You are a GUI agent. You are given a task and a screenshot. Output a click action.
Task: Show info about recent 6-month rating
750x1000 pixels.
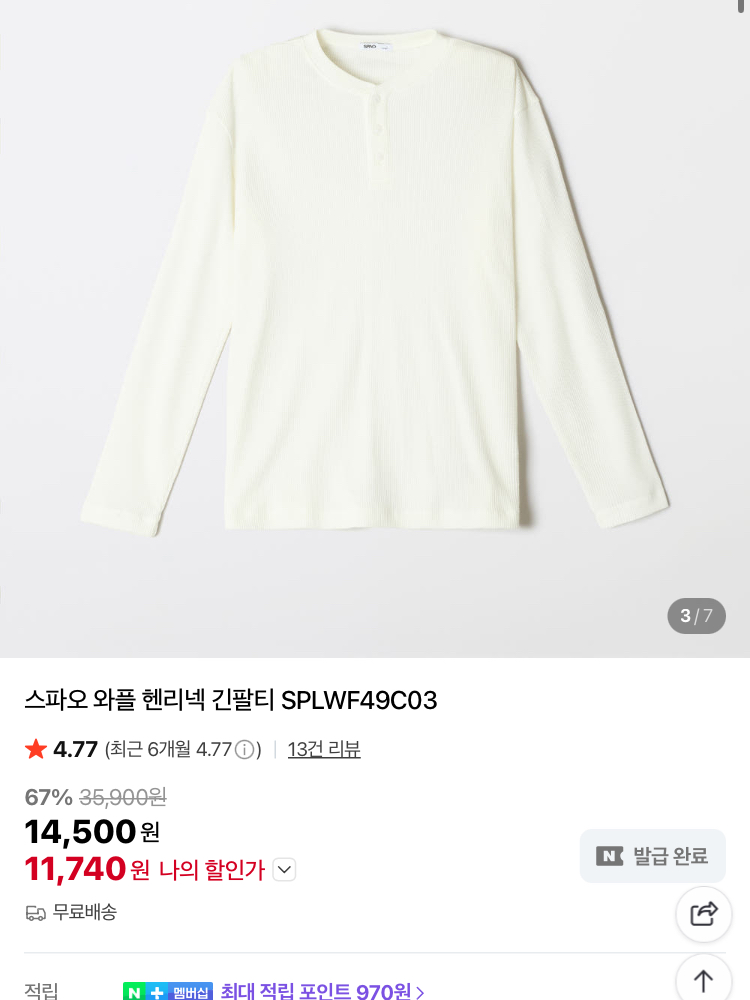tap(245, 750)
